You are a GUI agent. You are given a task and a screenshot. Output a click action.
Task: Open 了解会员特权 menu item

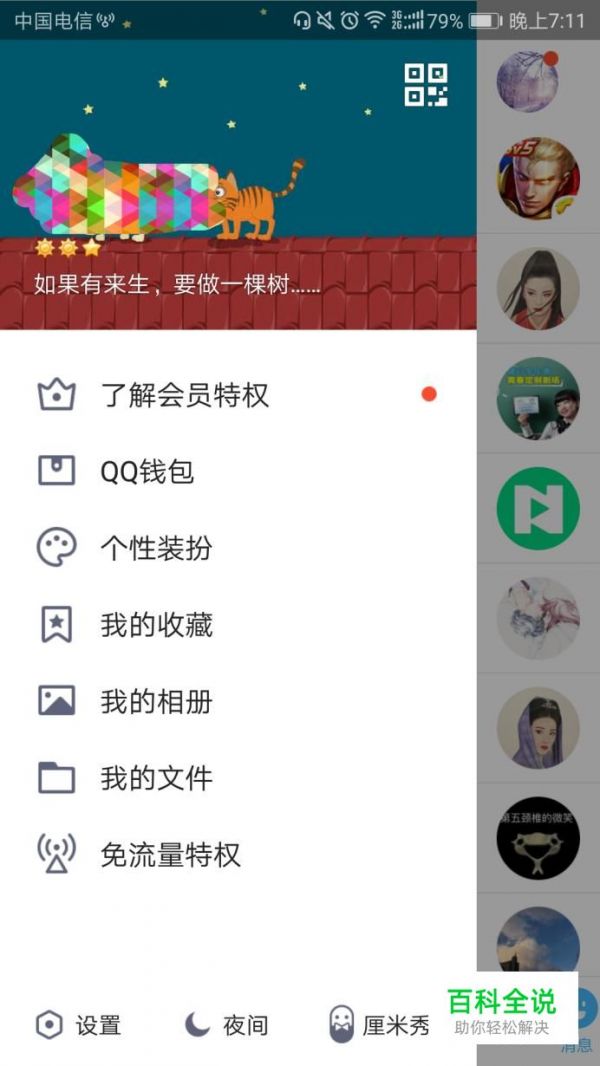click(185, 395)
